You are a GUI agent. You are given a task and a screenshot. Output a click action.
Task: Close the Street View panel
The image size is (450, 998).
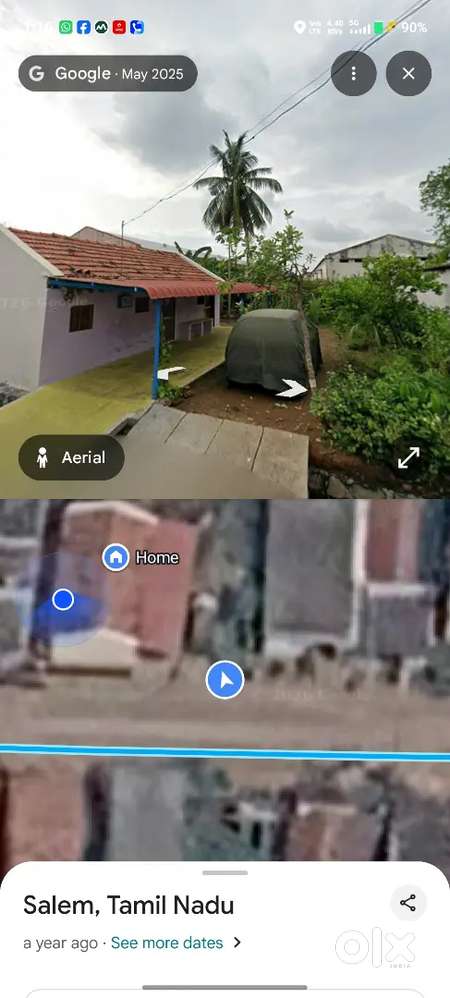click(409, 74)
